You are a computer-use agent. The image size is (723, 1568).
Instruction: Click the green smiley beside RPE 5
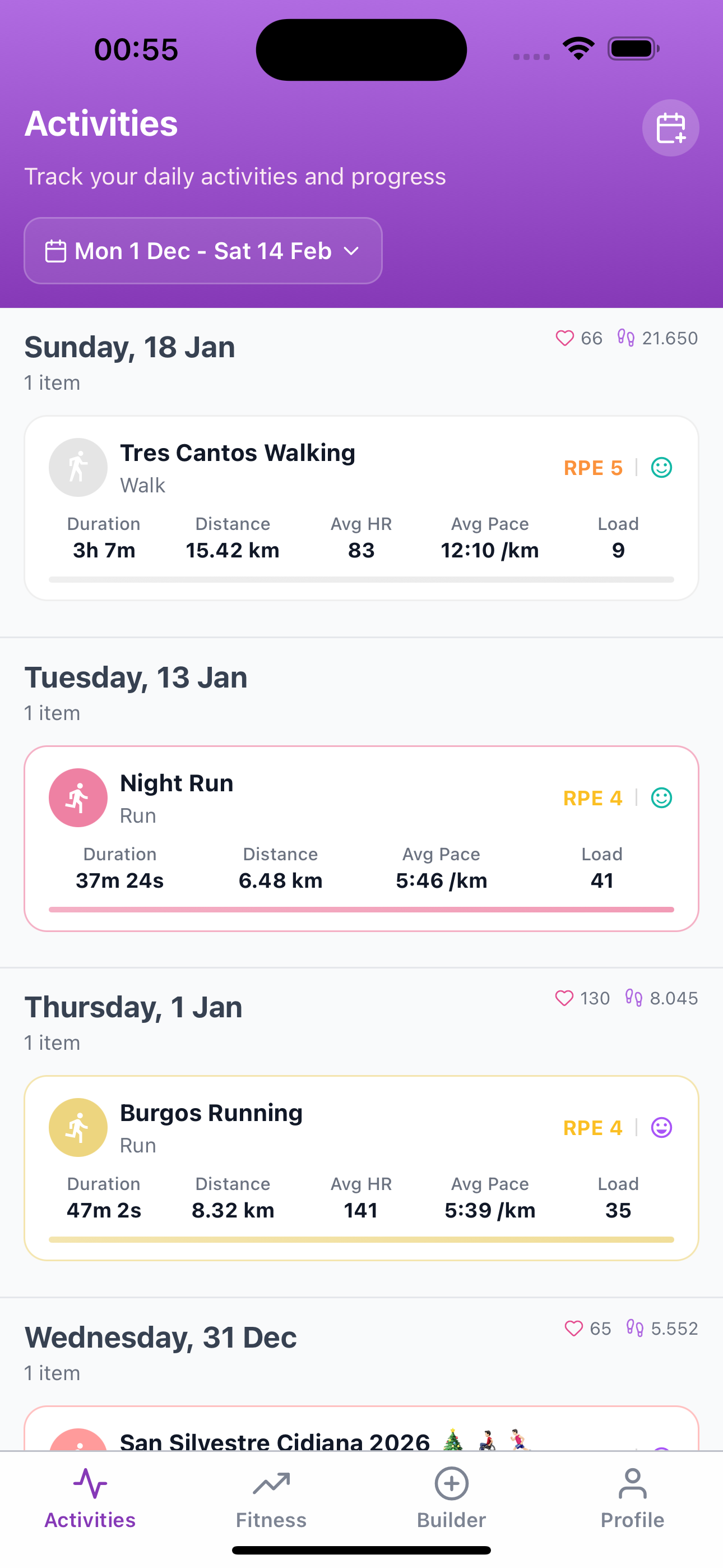pyautogui.click(x=661, y=467)
